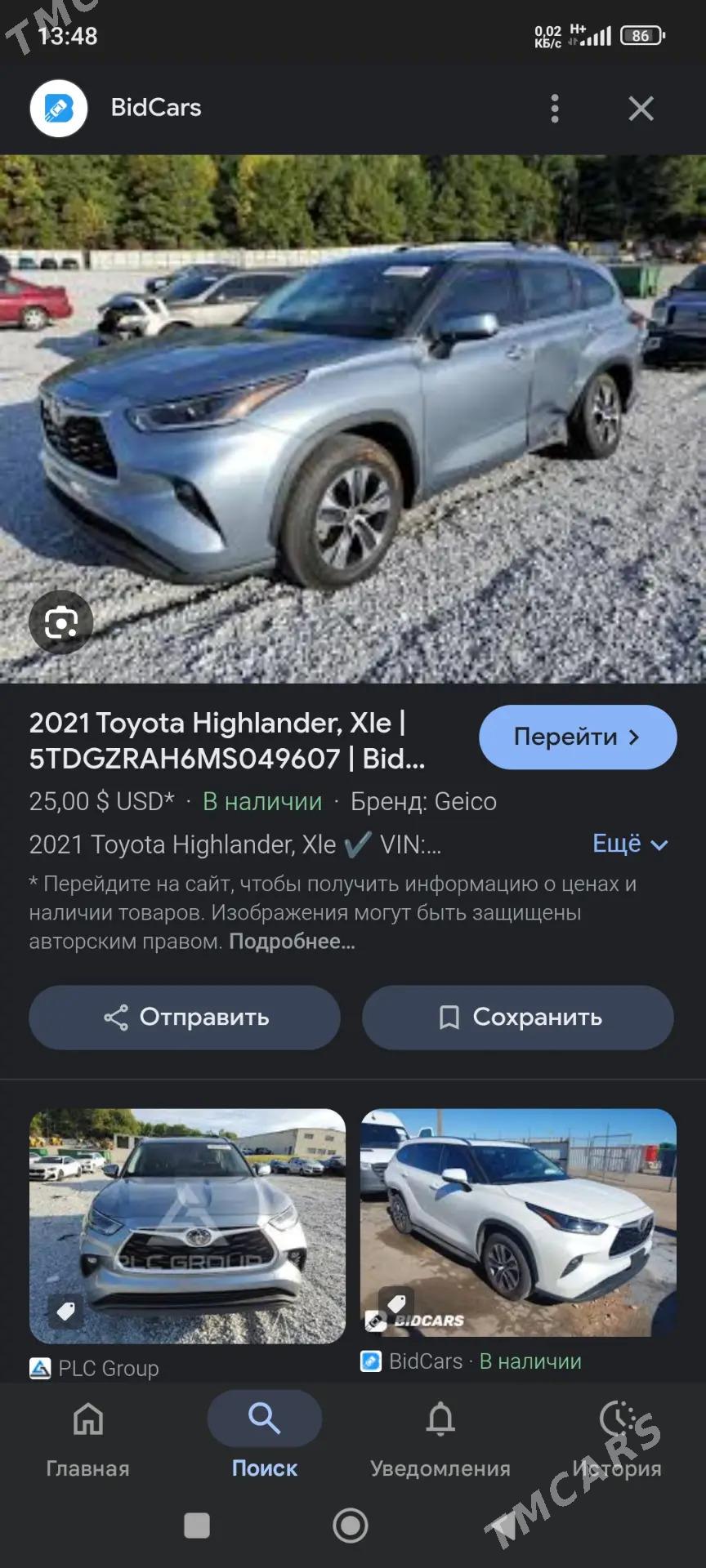
Task: Tap the Перейти button to visit site
Action: pos(577,737)
